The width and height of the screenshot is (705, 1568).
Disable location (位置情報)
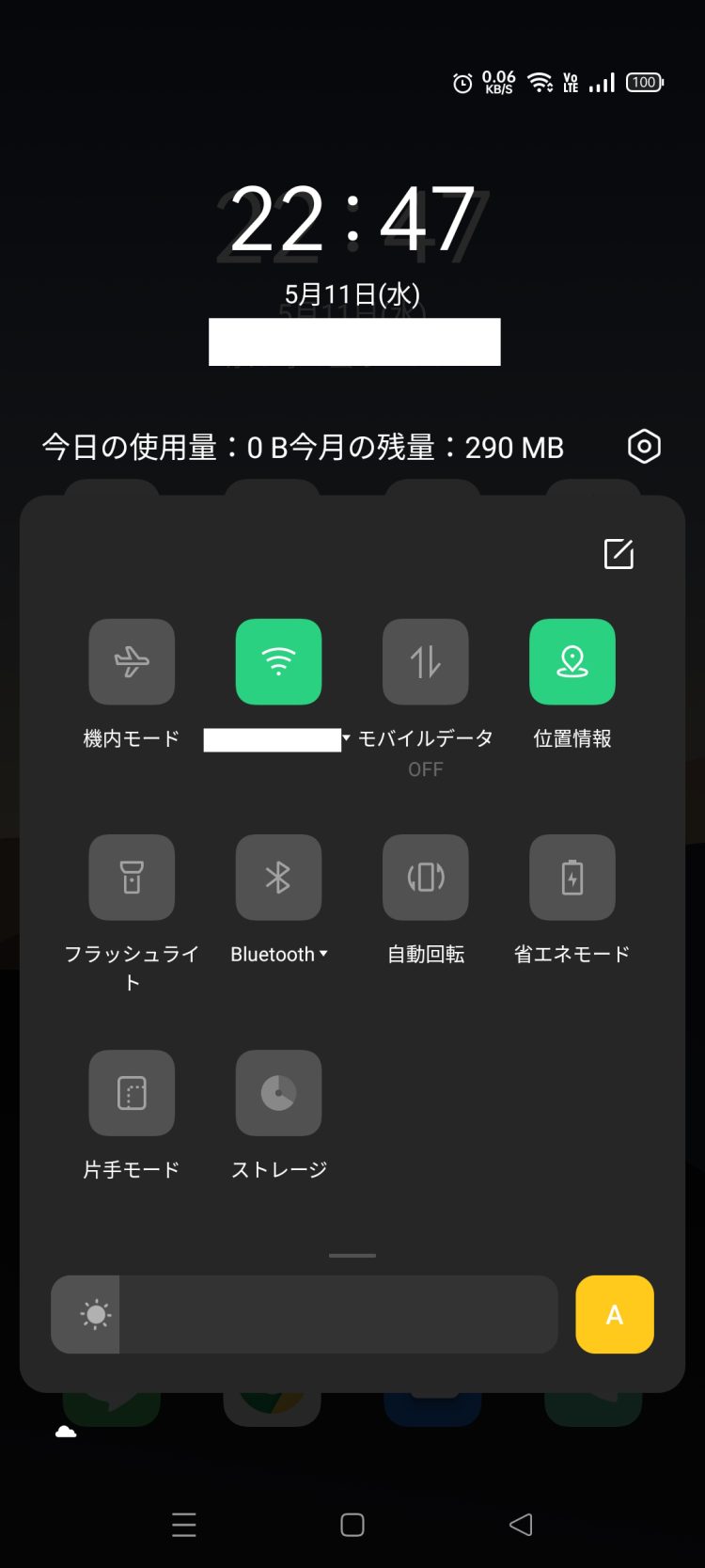(572, 662)
